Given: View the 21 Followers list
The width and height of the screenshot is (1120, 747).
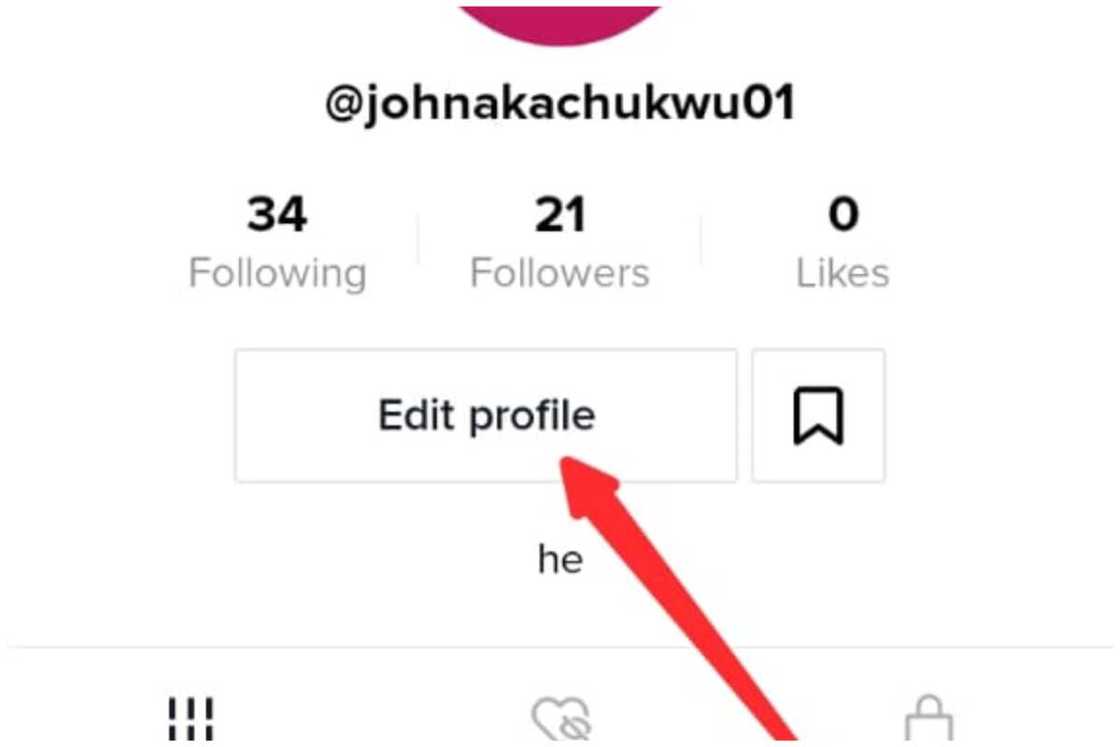Looking at the screenshot, I should tap(560, 242).
